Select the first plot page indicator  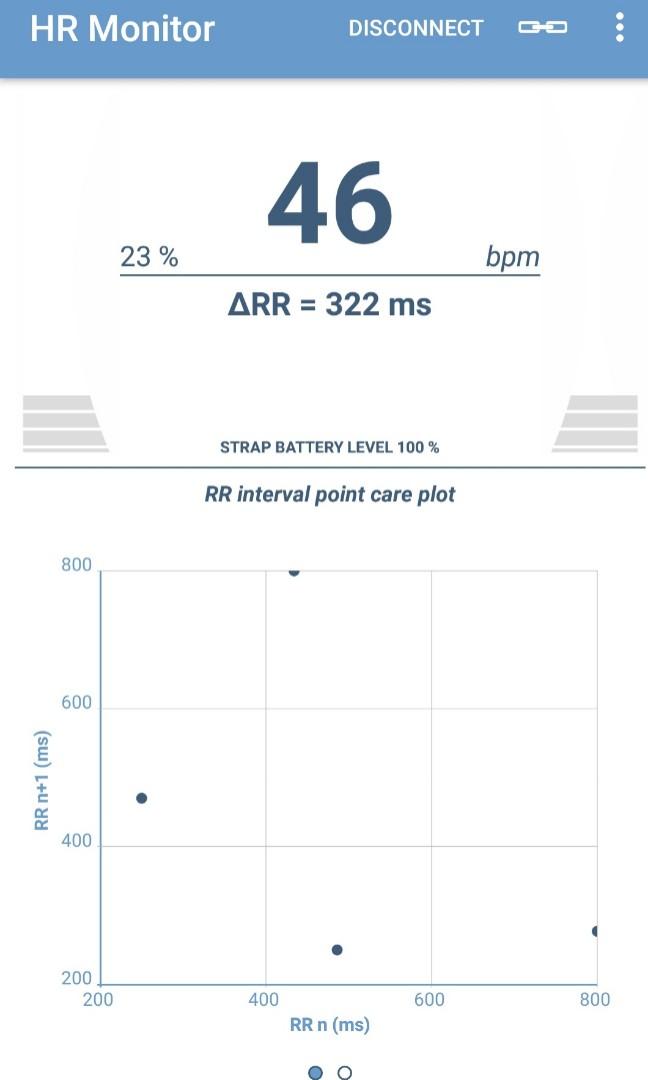[316, 1072]
